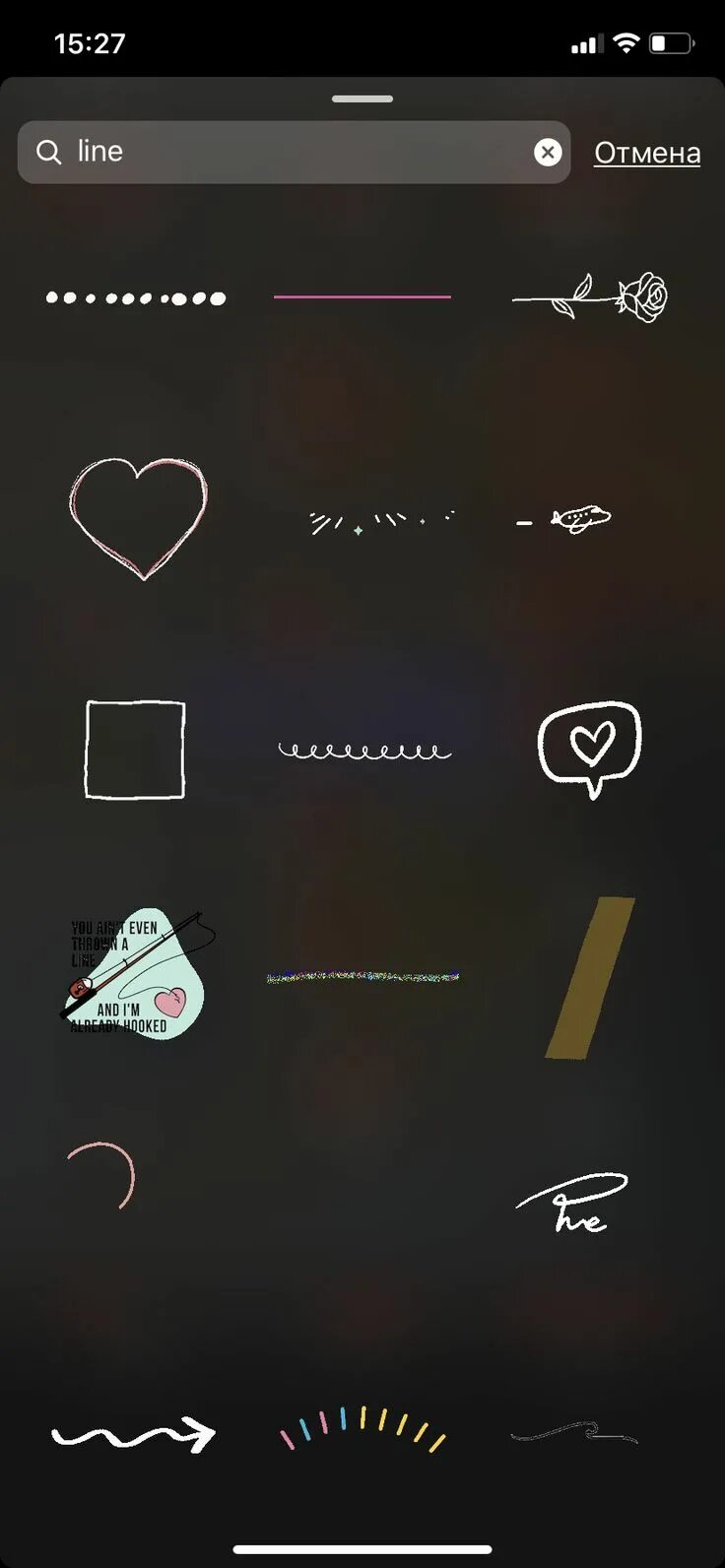The width and height of the screenshot is (725, 1568).
Task: Pick the glitter rainbow line sticker
Action: pyautogui.click(x=363, y=977)
